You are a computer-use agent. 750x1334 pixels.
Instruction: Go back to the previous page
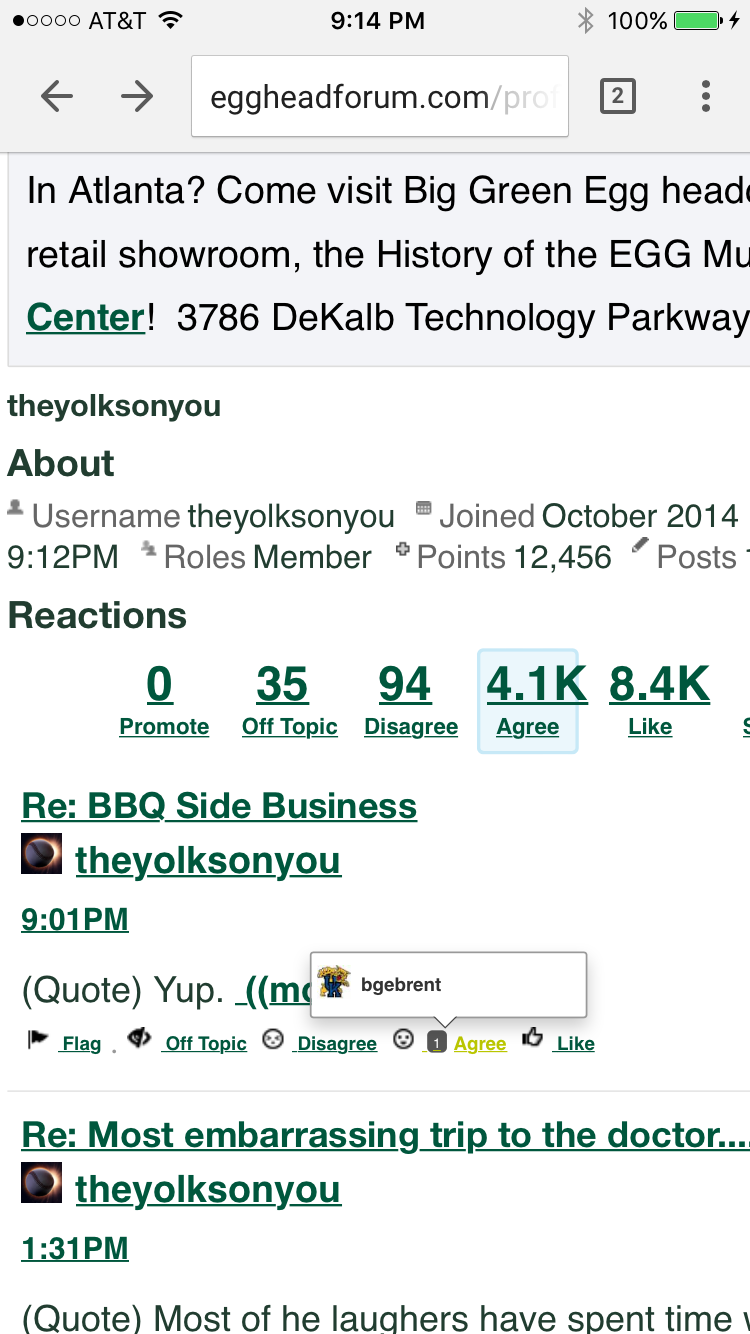point(57,96)
